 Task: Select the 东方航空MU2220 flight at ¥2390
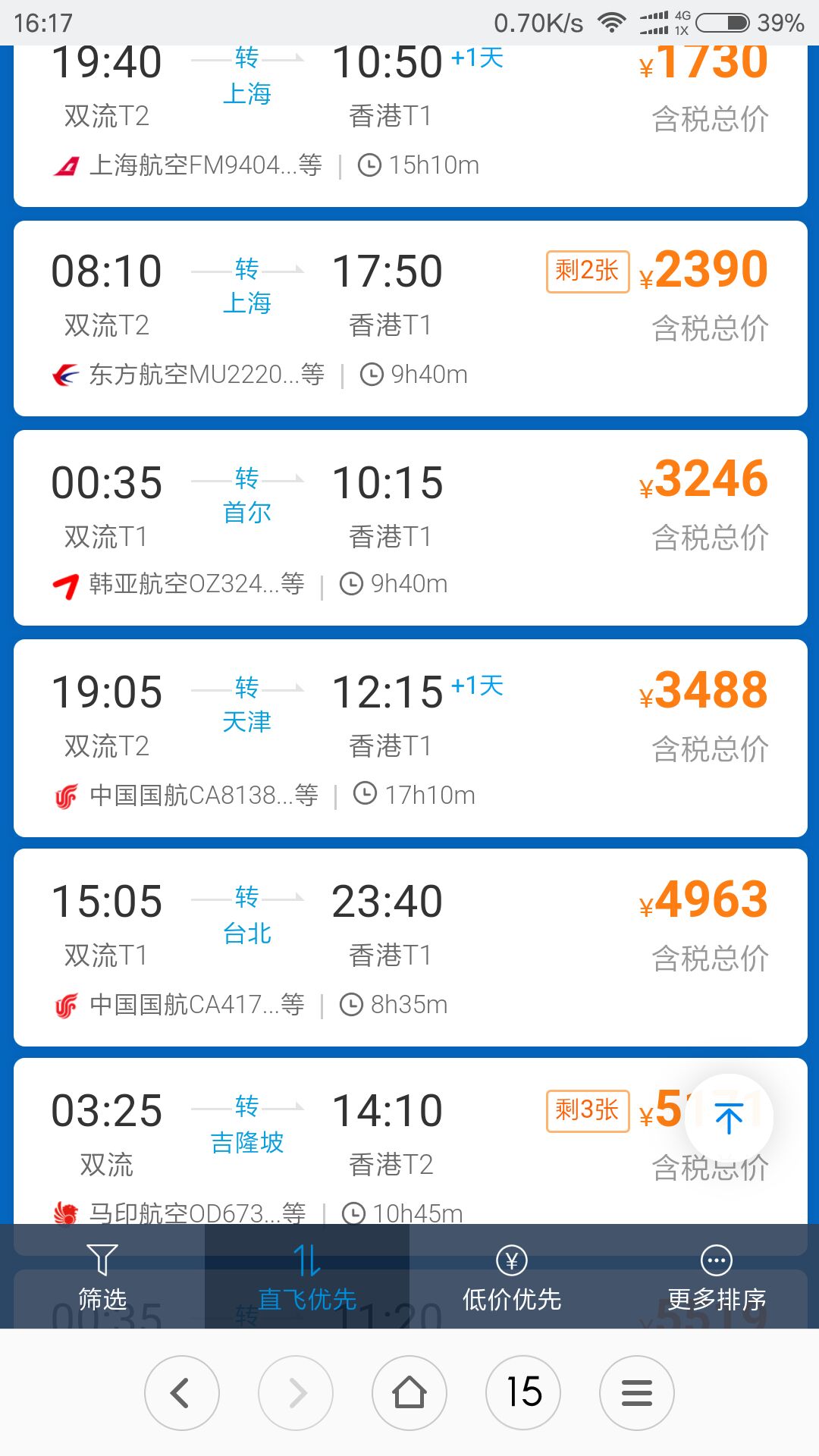tap(410, 318)
